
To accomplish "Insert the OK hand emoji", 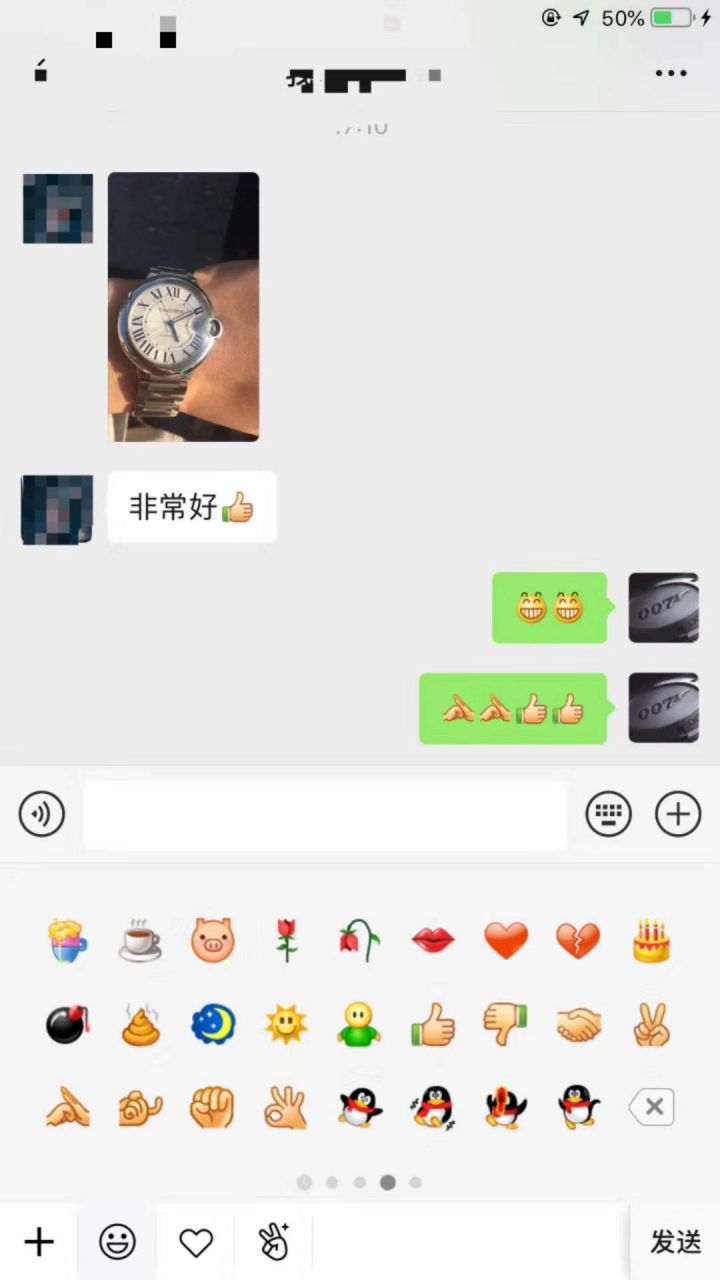I will pyautogui.click(x=286, y=1108).
